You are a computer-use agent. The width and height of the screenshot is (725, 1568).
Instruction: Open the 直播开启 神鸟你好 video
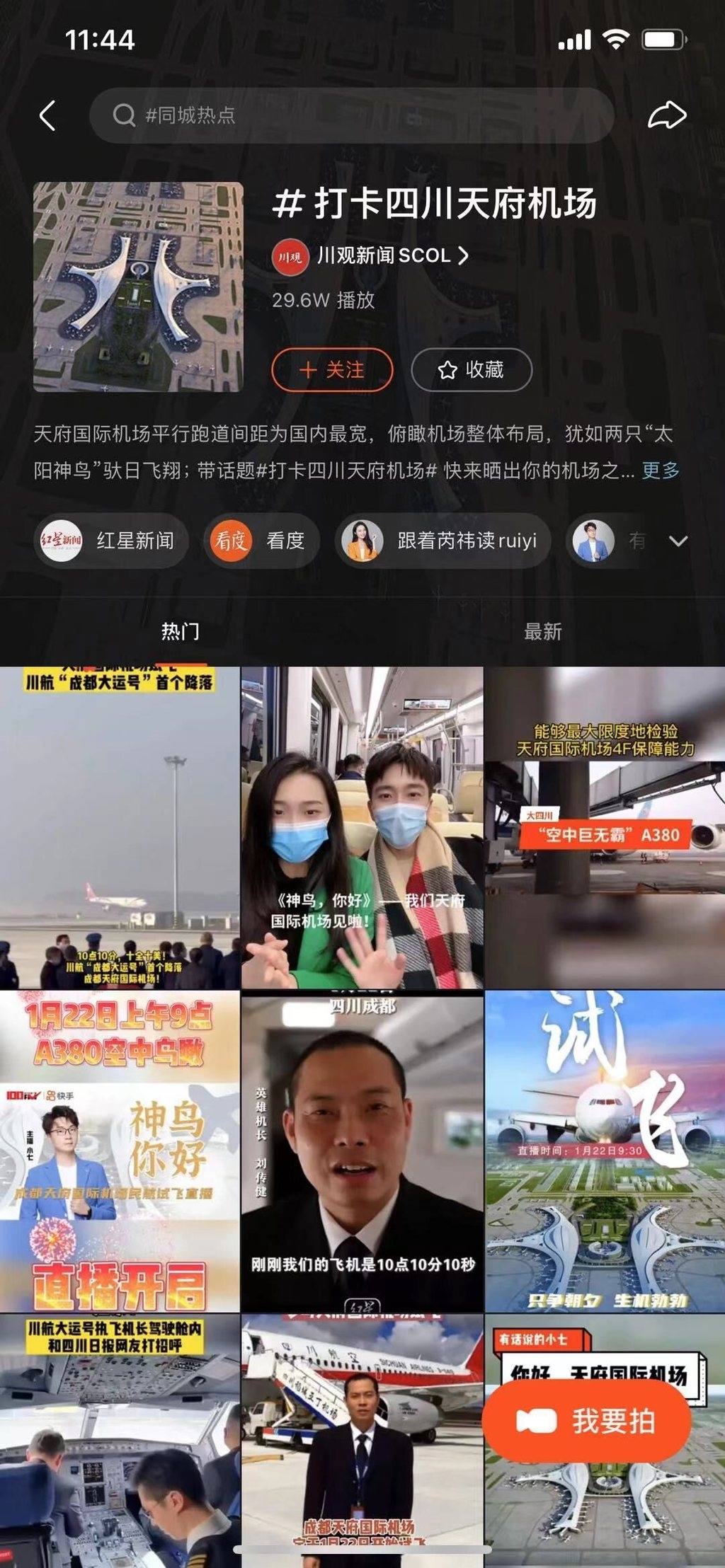(x=120, y=1151)
